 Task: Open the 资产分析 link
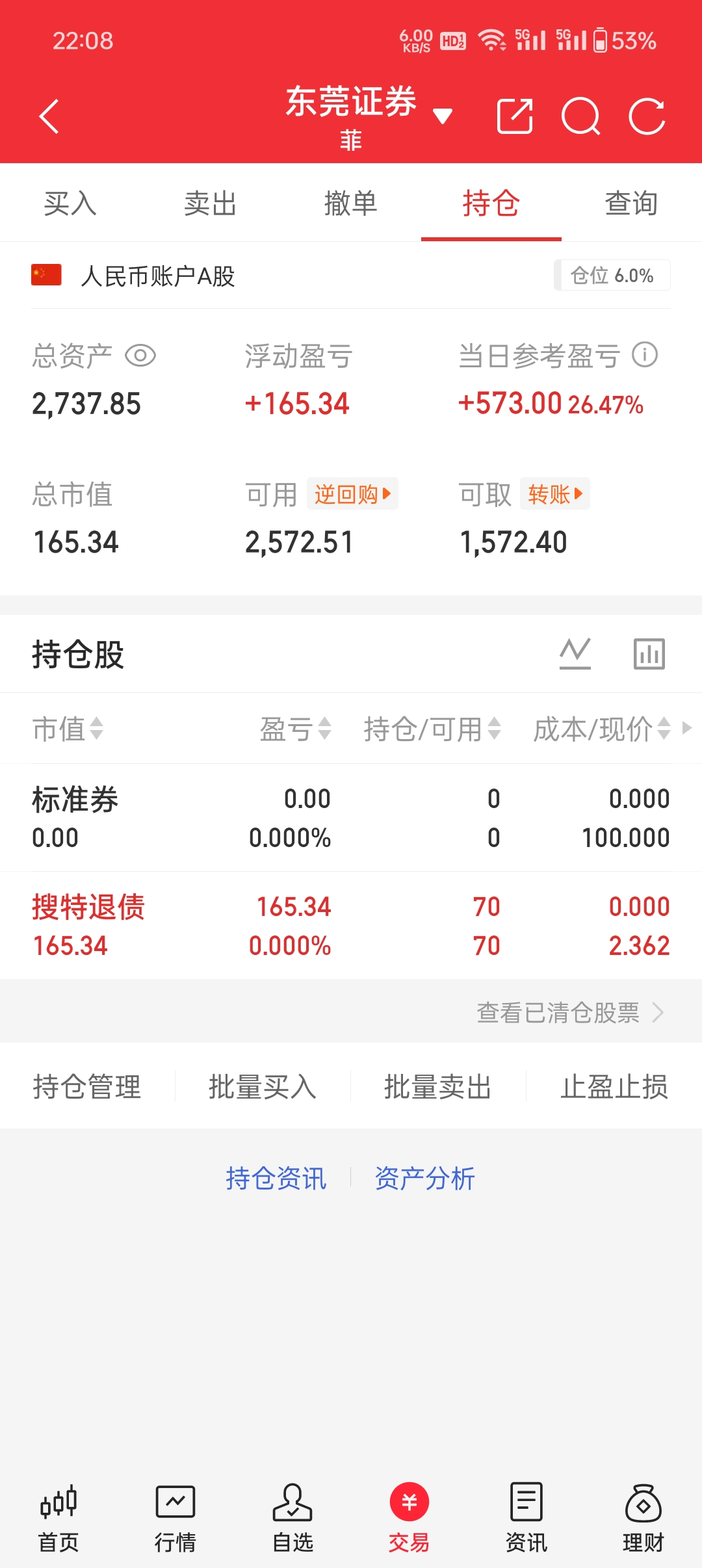pos(424,1178)
